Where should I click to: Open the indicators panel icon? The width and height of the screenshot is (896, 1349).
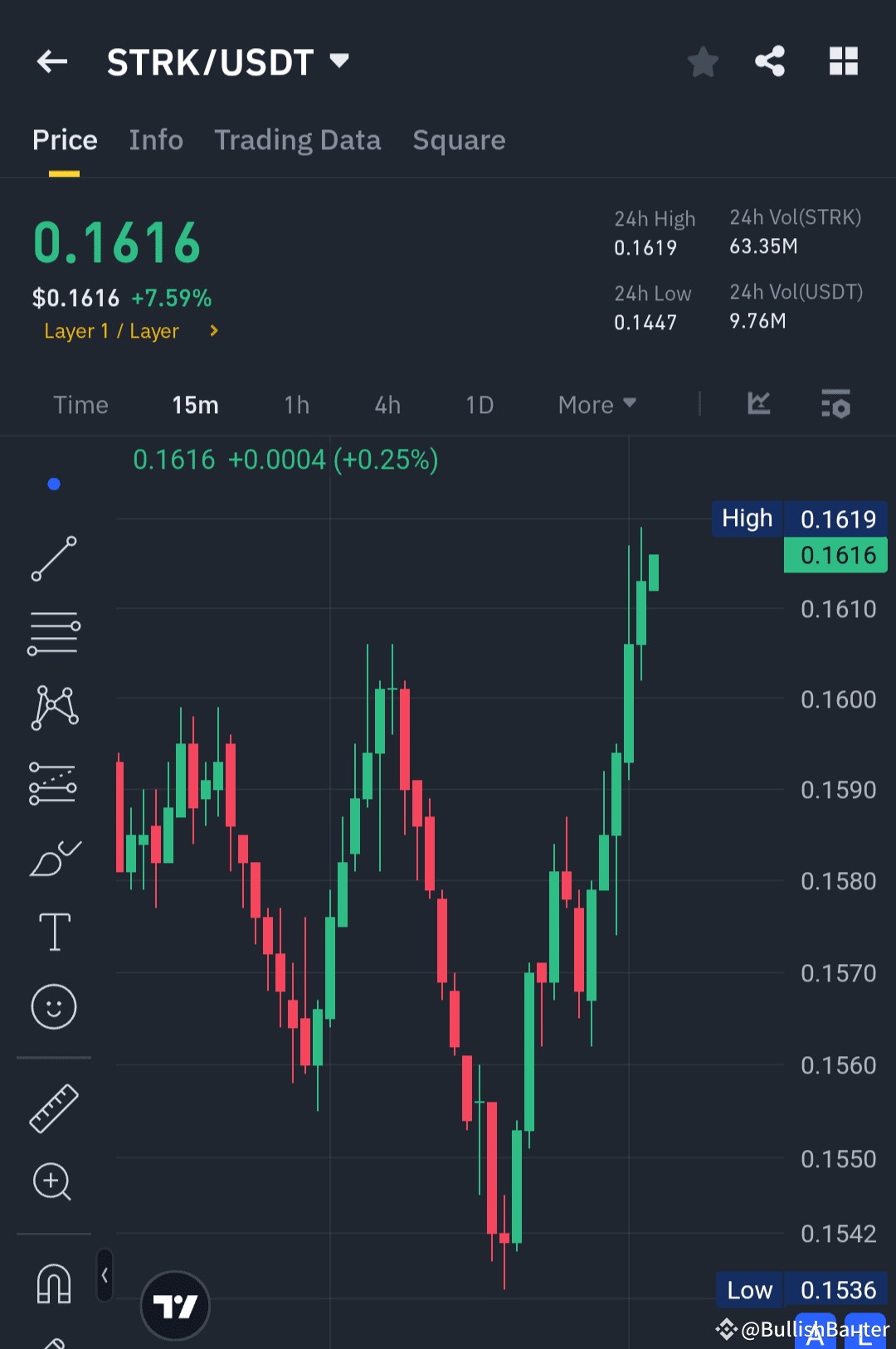[x=835, y=404]
